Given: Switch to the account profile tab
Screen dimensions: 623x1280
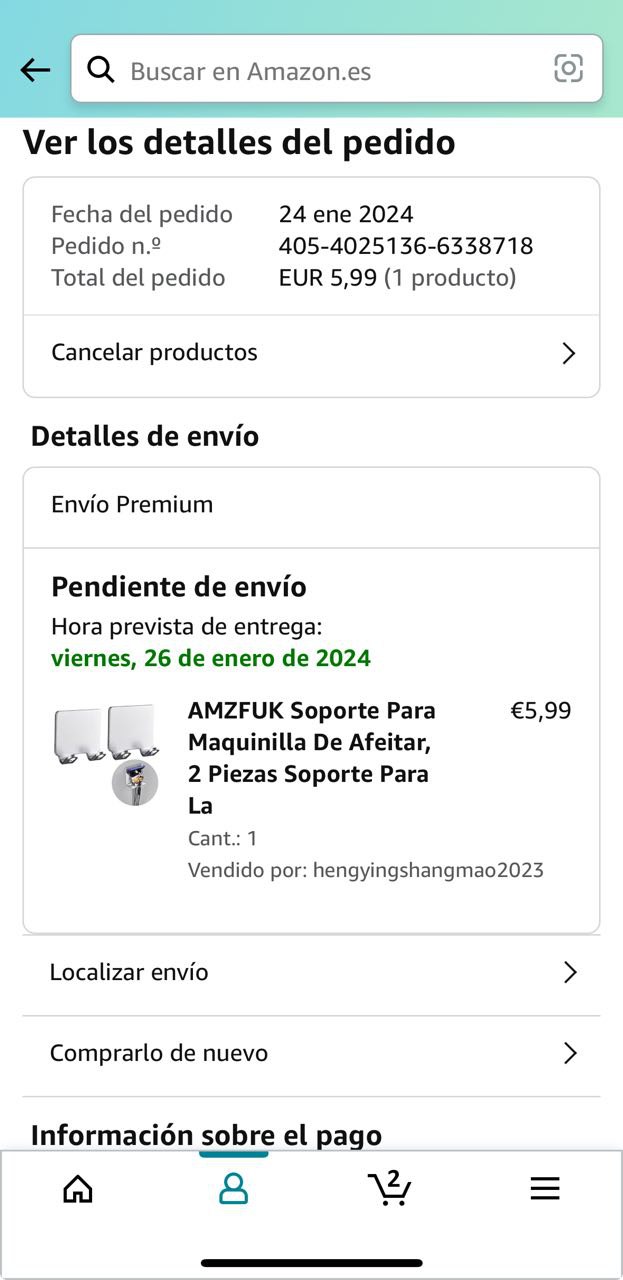Looking at the screenshot, I should click(233, 1188).
